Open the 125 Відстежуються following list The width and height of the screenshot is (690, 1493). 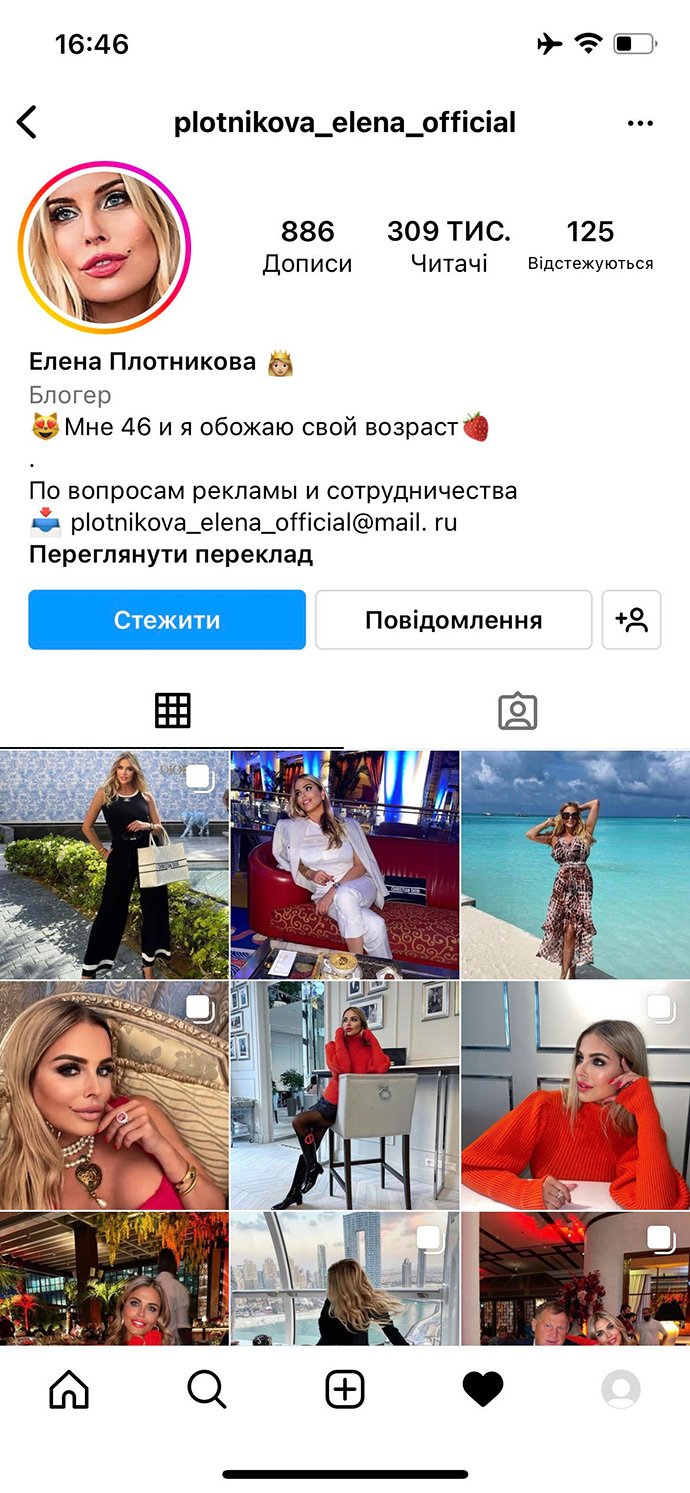click(590, 246)
